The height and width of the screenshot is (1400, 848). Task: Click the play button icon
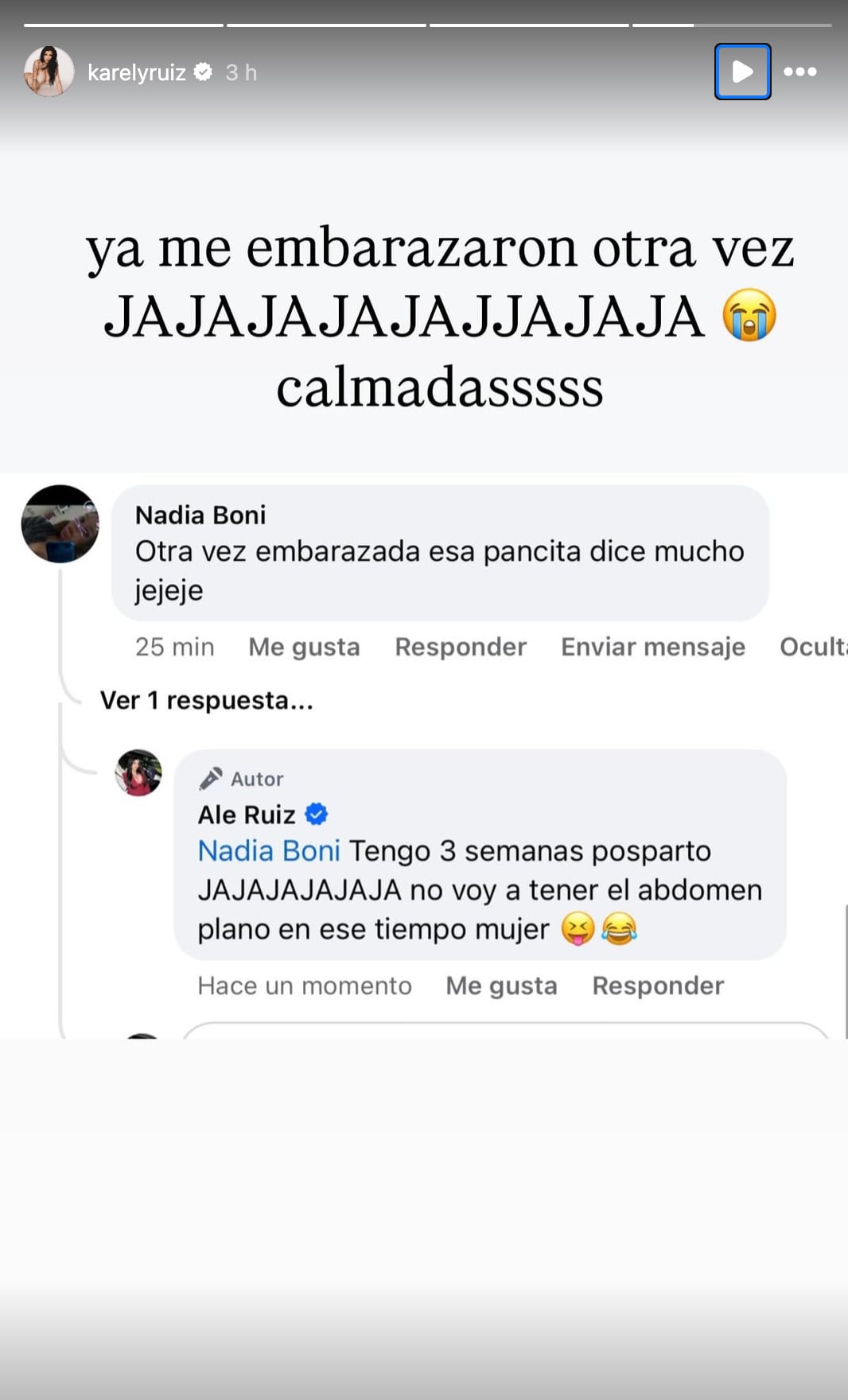click(x=742, y=71)
